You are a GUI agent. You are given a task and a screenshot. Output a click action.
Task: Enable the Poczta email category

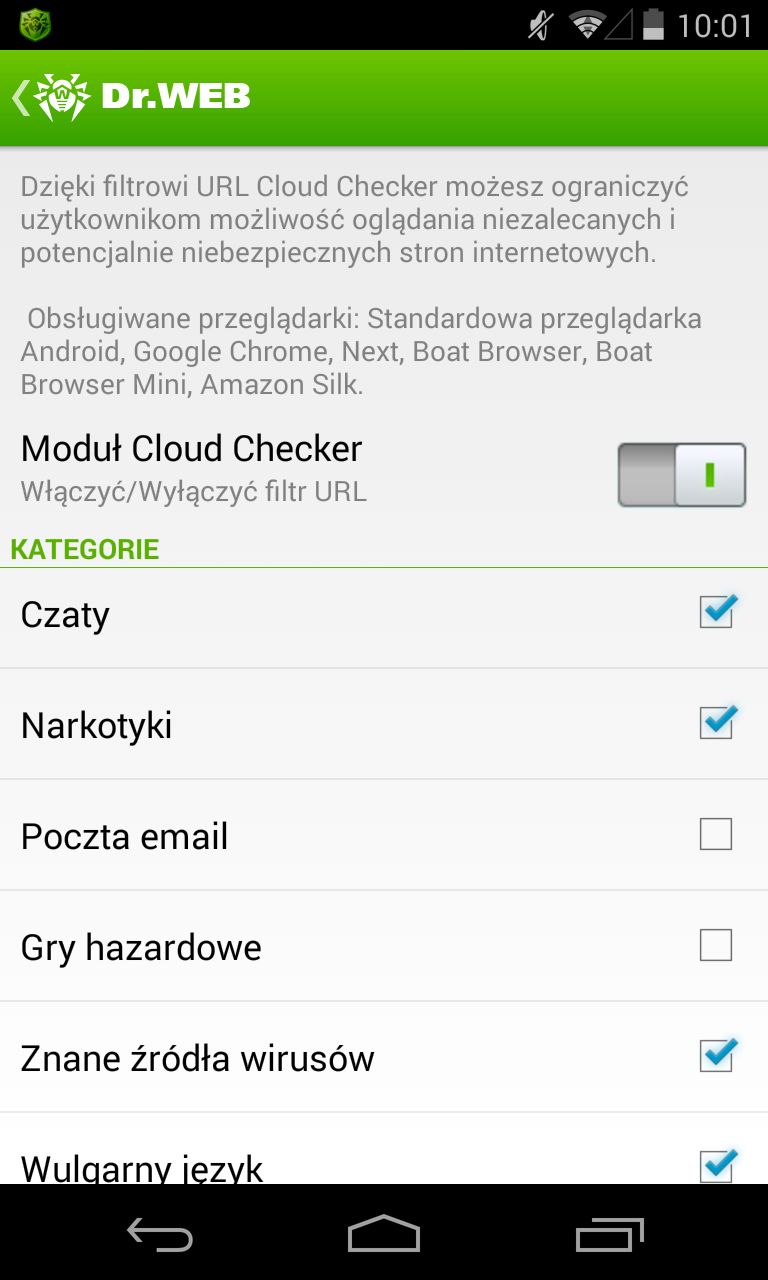(716, 834)
